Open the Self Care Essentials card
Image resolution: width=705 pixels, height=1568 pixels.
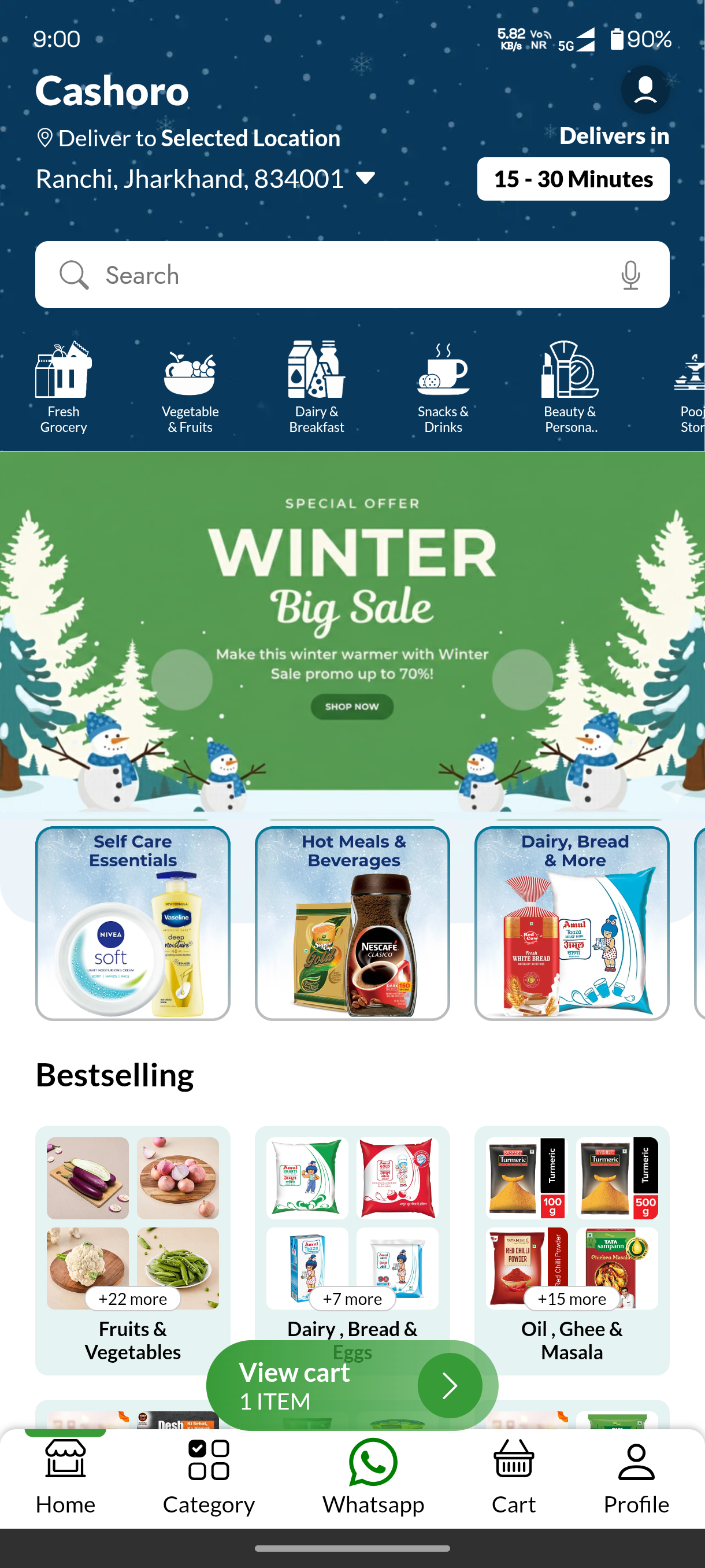point(132,923)
